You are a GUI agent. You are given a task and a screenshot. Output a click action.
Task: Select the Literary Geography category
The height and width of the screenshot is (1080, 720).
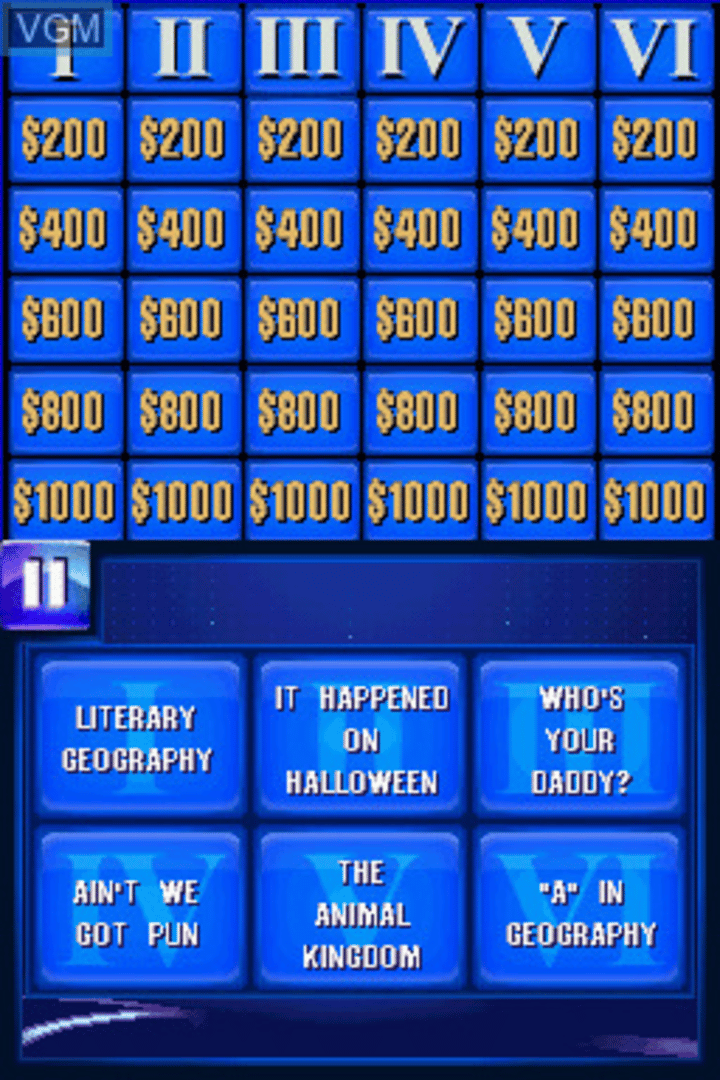pyautogui.click(x=138, y=738)
